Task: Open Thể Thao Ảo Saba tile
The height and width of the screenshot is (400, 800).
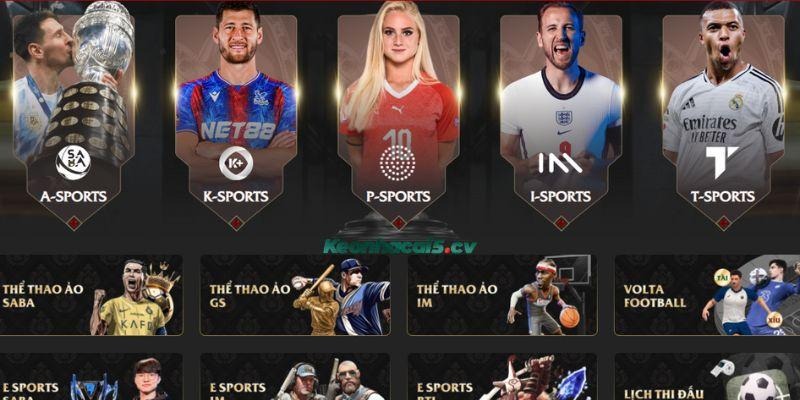Action: pyautogui.click(x=90, y=295)
